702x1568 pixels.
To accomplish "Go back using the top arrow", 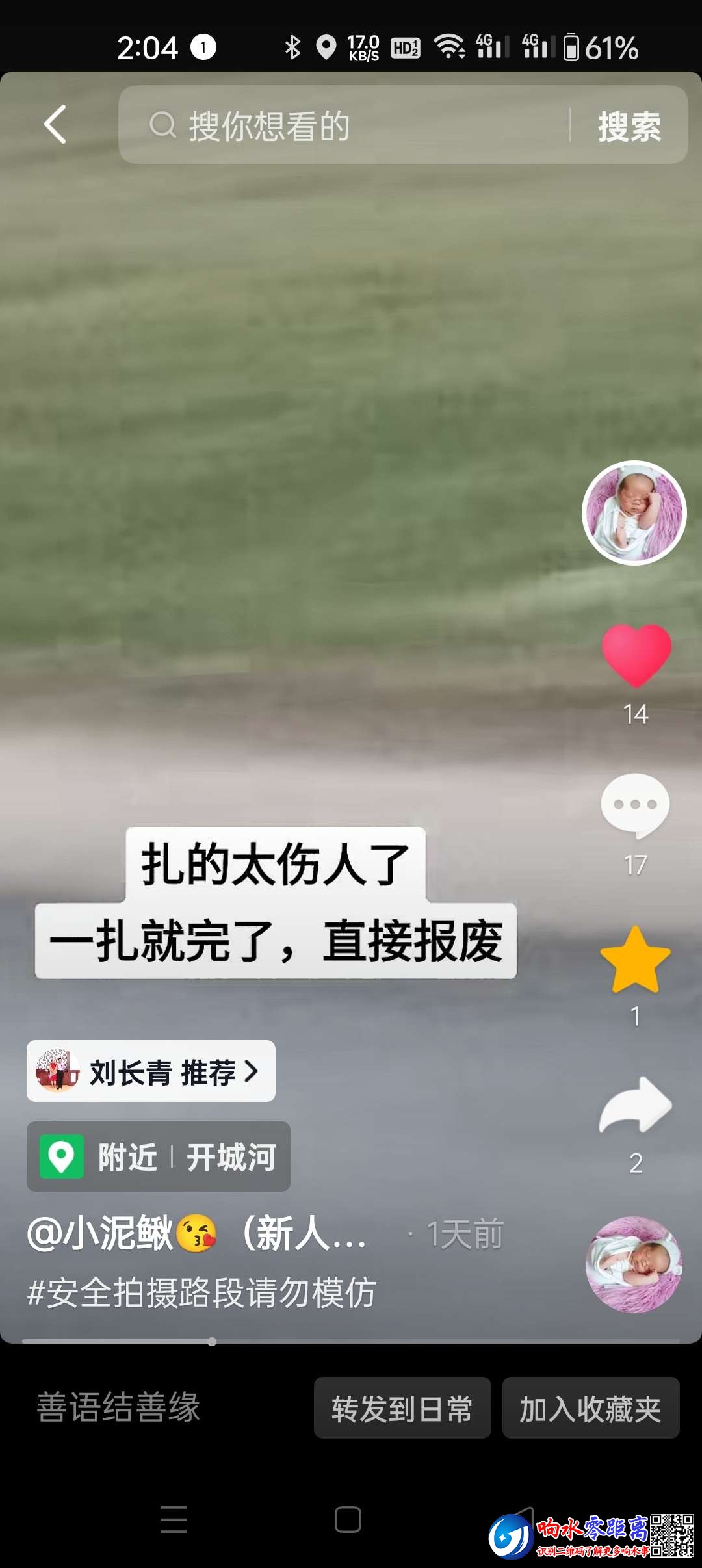I will tap(55, 124).
